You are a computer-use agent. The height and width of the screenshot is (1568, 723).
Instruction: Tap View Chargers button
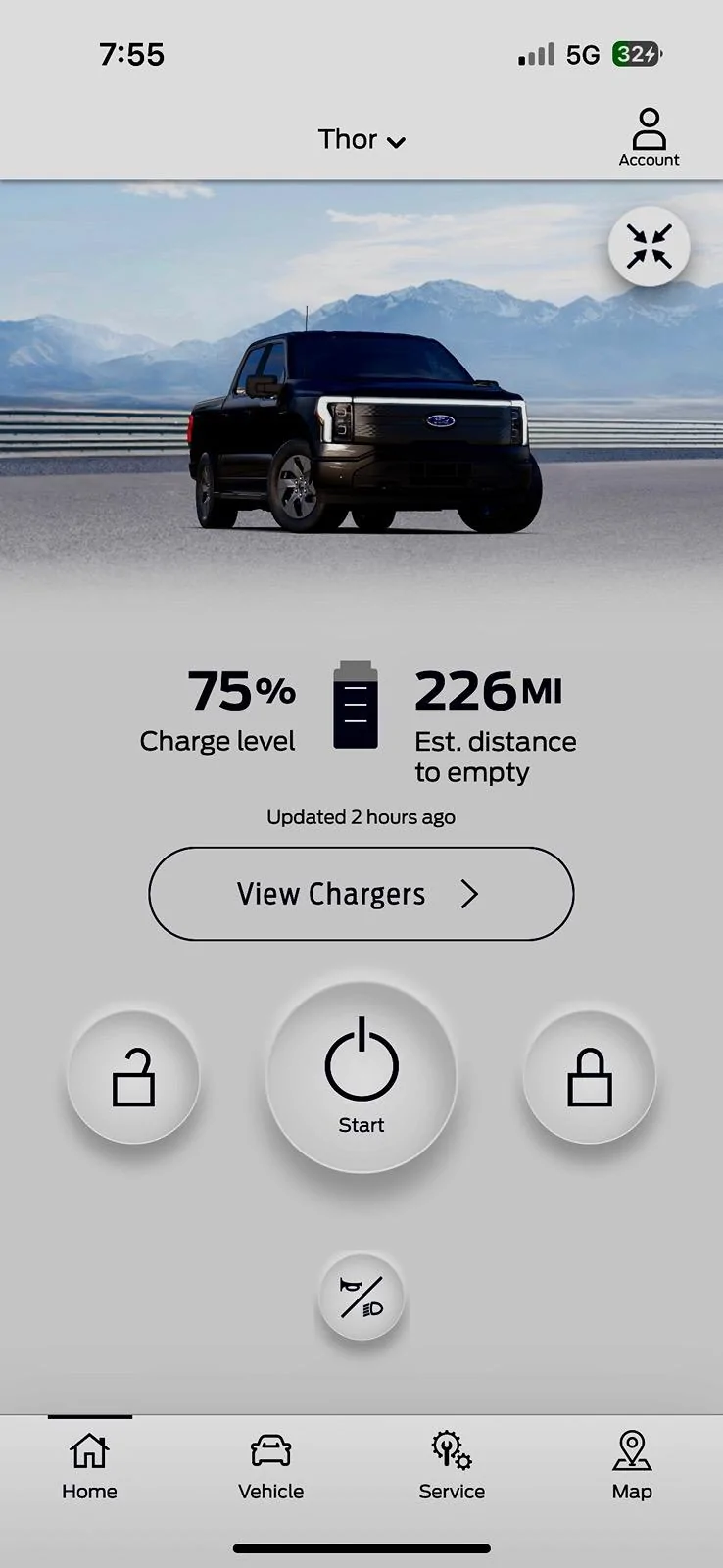pyautogui.click(x=361, y=894)
